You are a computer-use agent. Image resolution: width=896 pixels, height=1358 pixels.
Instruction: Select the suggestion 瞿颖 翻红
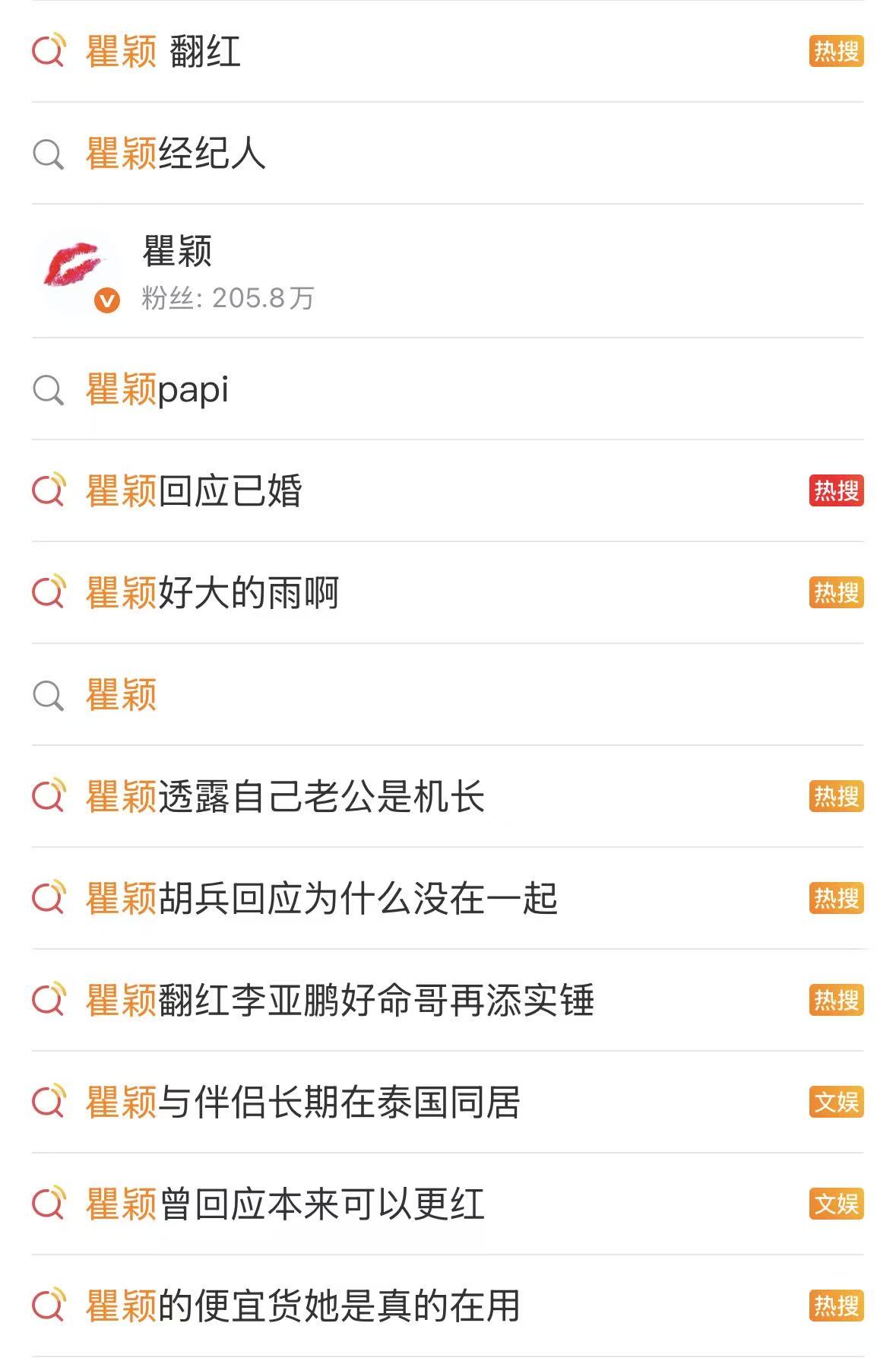[x=163, y=52]
